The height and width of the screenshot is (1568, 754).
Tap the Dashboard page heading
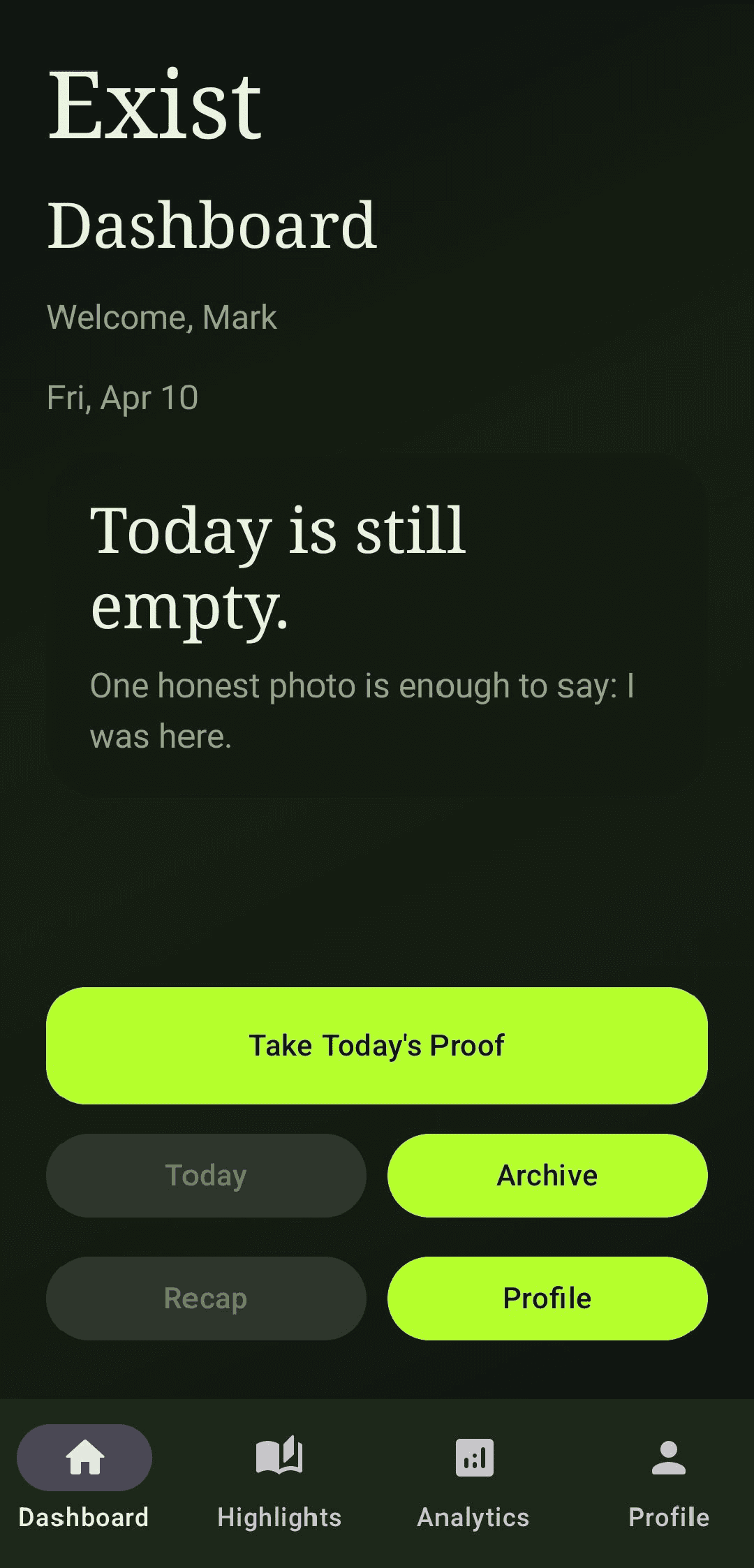pos(212,225)
